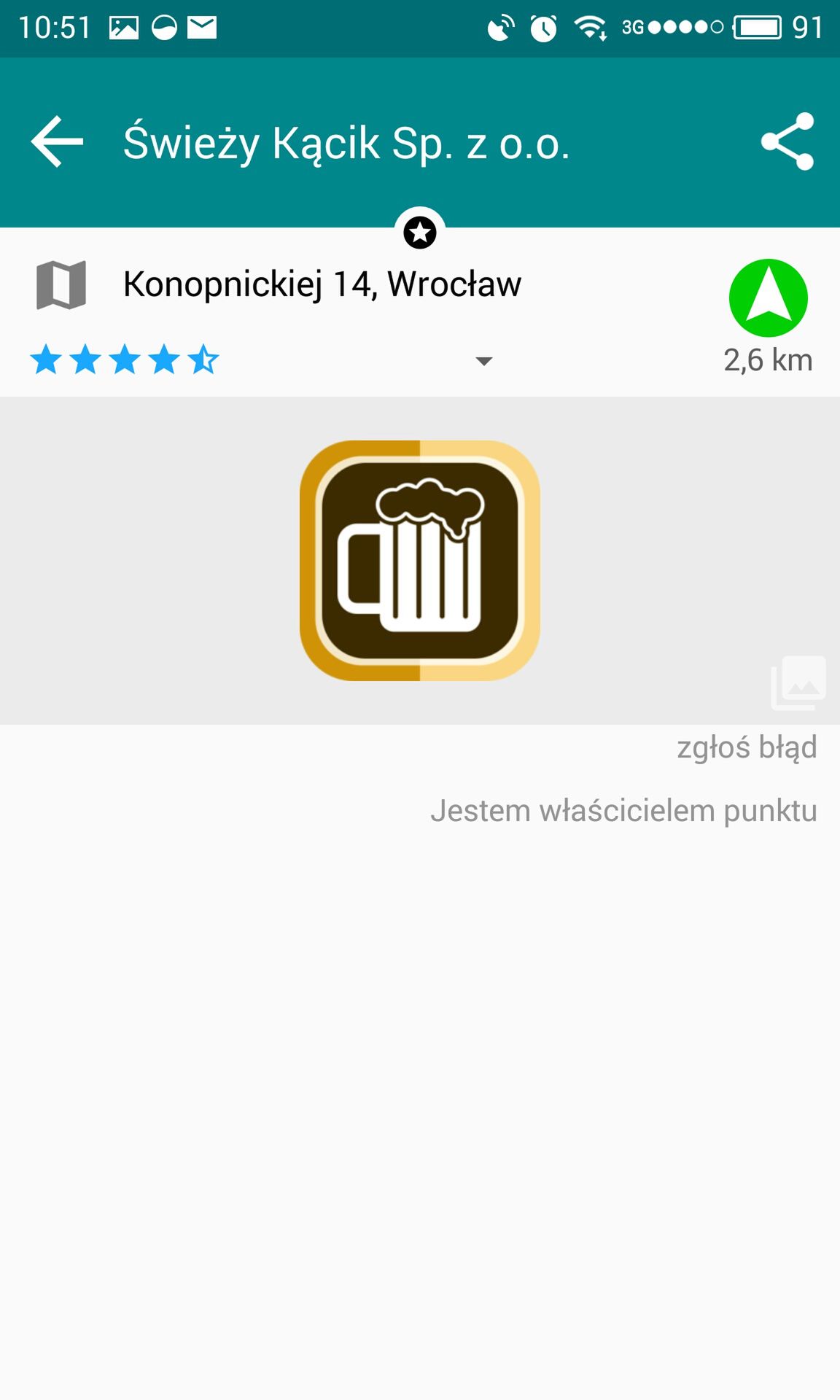Go back using the arrow icon
840x1400 pixels.
click(x=57, y=141)
